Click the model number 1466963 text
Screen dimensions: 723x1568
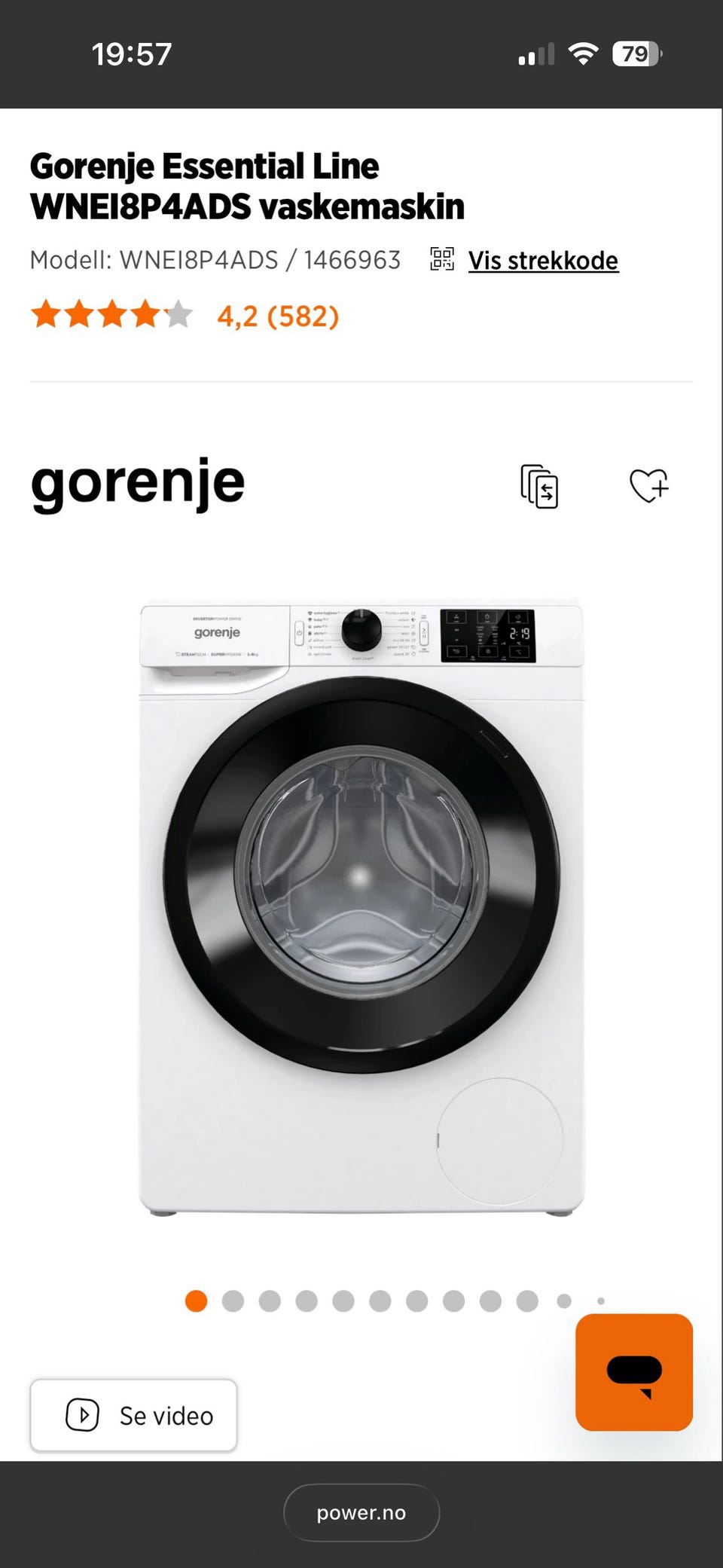(351, 260)
